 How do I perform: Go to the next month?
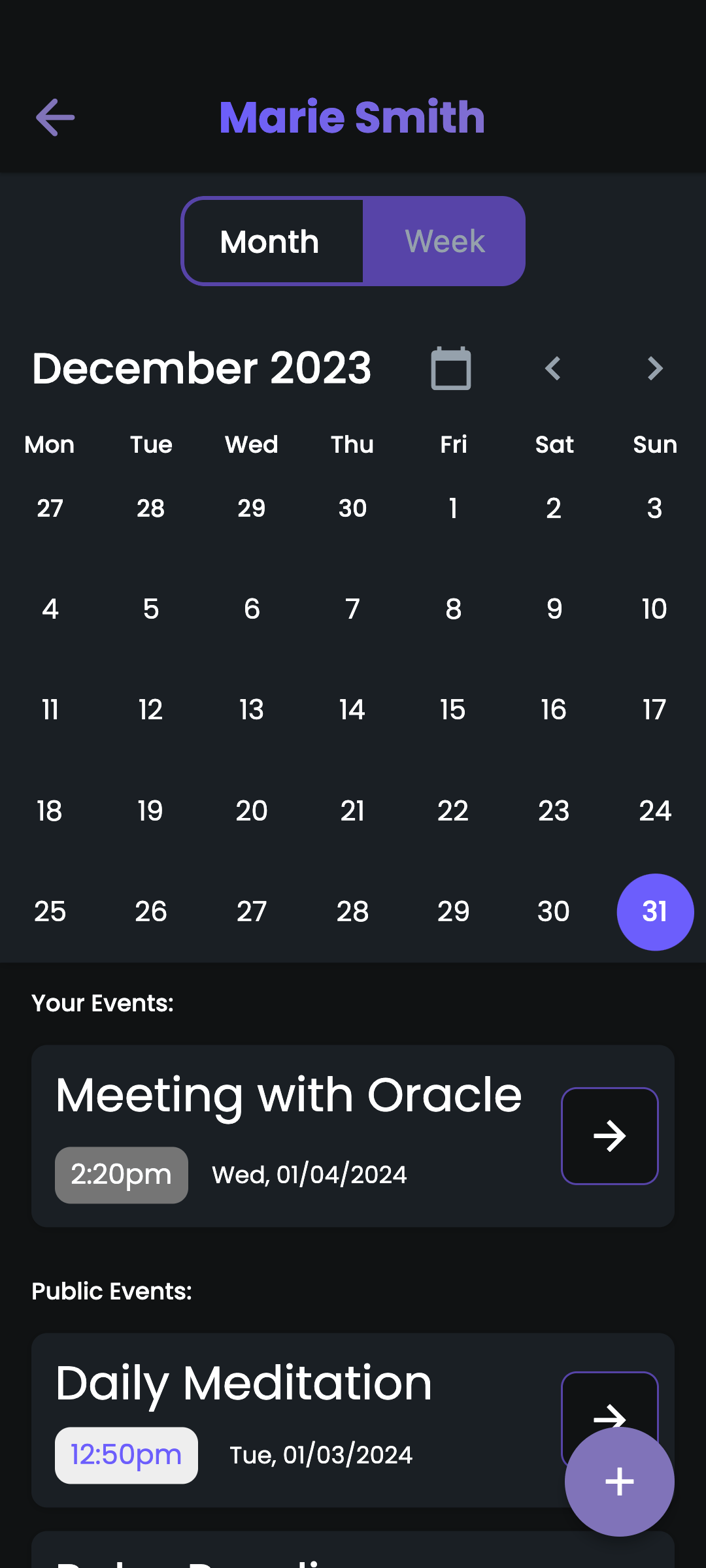pos(654,368)
